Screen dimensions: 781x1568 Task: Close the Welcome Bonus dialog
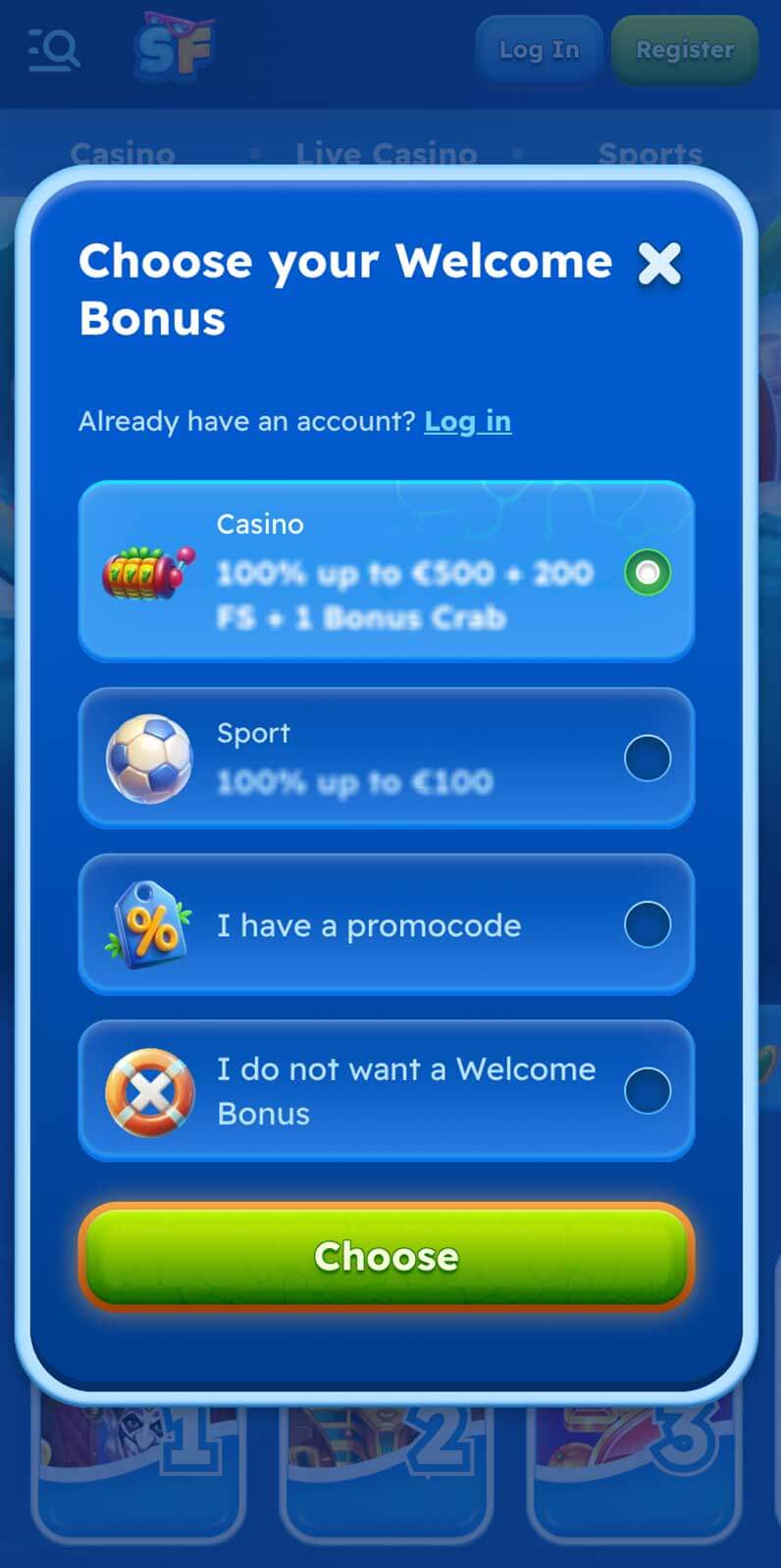pos(659,263)
